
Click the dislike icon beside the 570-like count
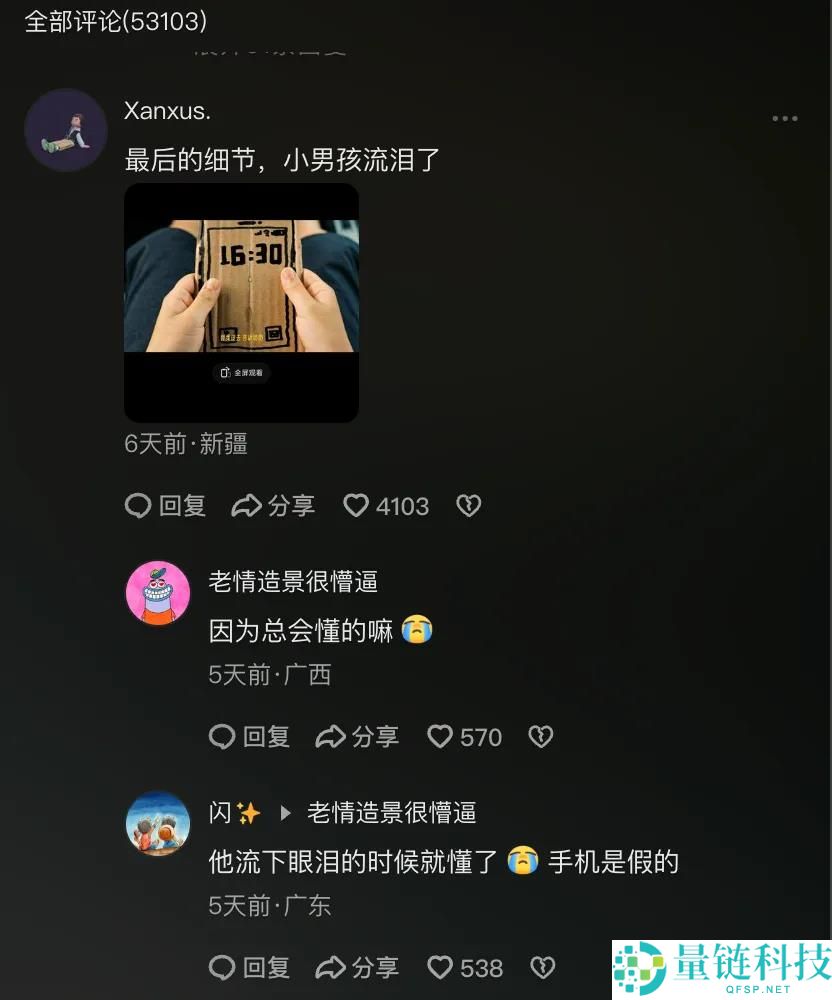click(x=539, y=737)
